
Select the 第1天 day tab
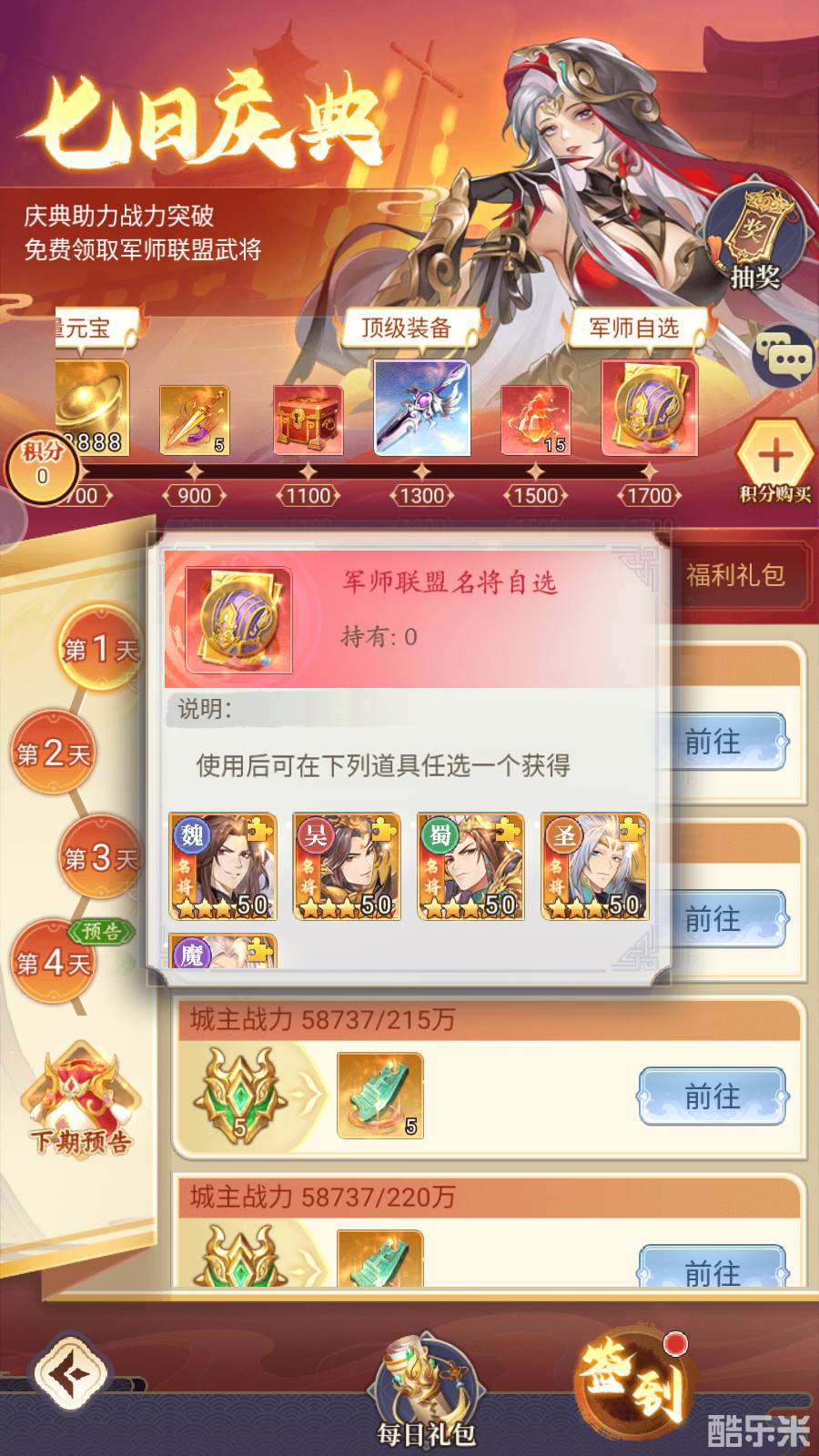pyautogui.click(x=100, y=650)
